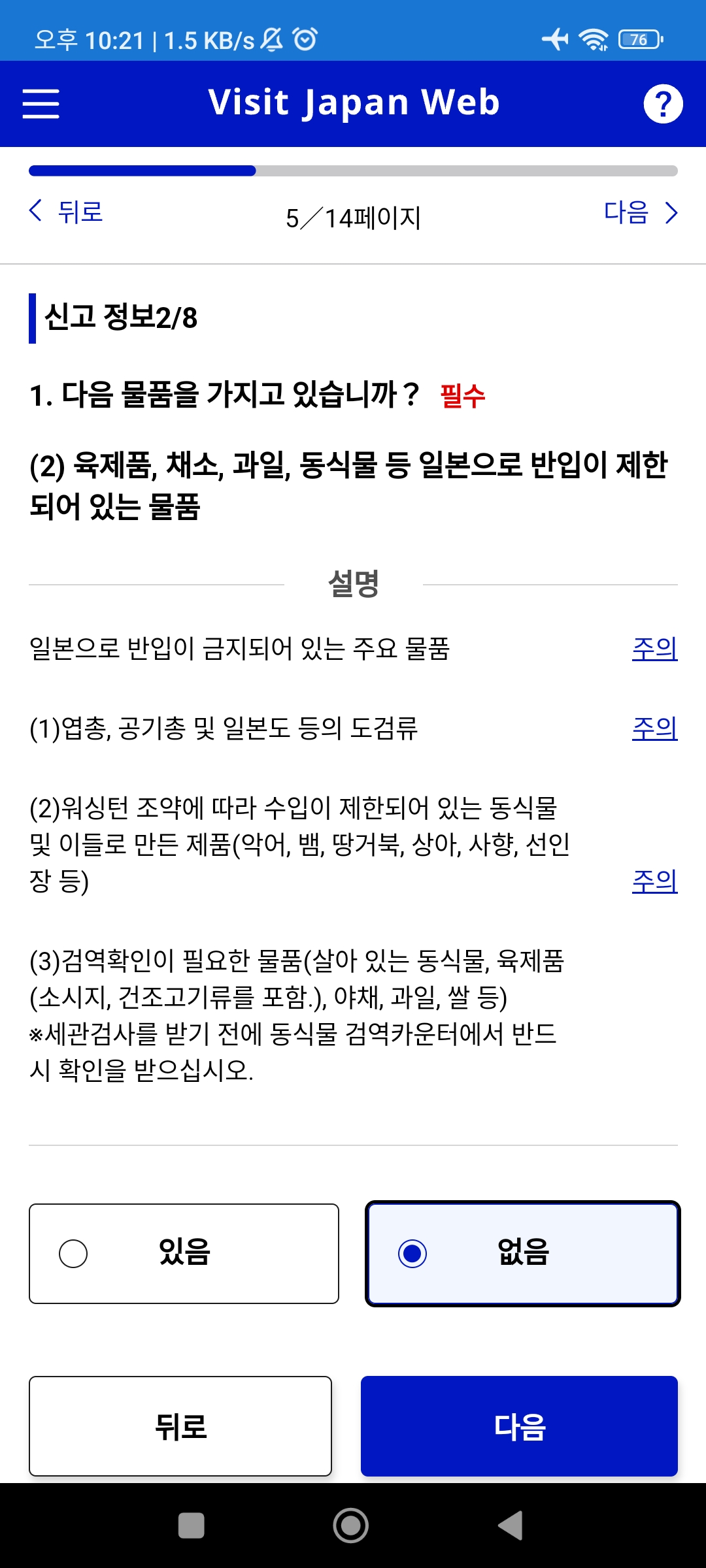
Task: Open the help question mark icon
Action: (x=663, y=104)
